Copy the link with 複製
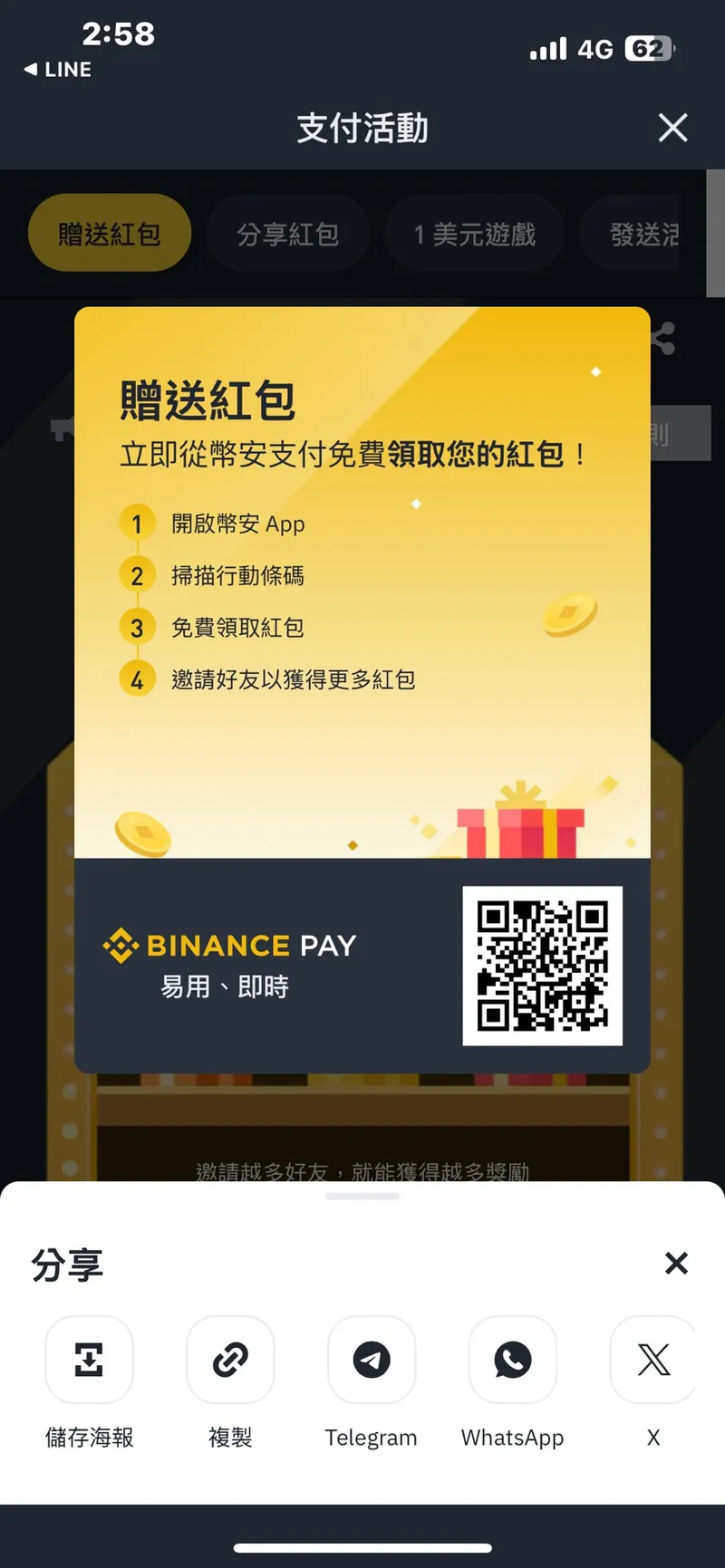 [230, 1360]
